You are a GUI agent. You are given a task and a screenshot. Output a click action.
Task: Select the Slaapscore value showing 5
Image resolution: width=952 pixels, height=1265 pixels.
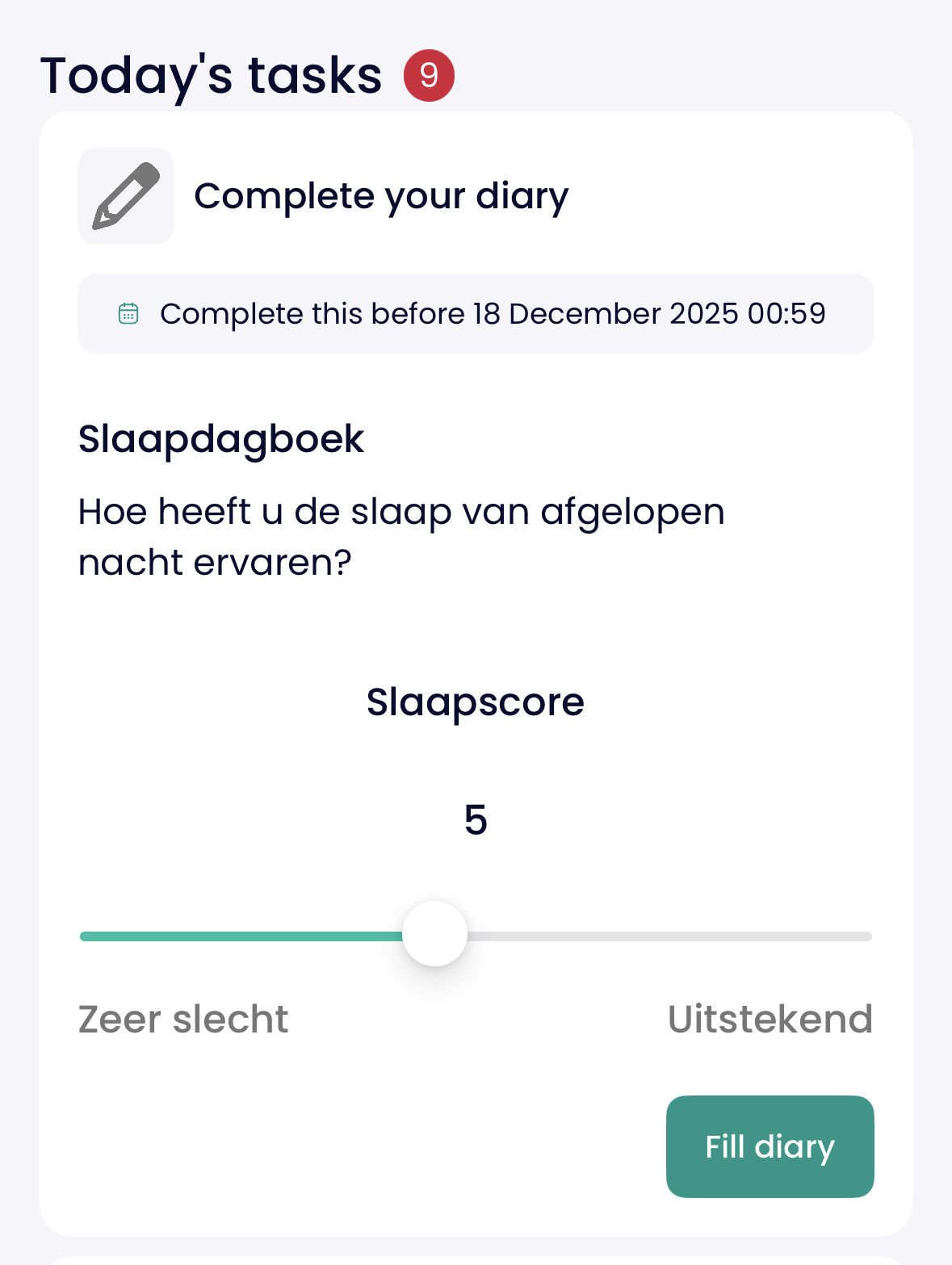coord(476,820)
